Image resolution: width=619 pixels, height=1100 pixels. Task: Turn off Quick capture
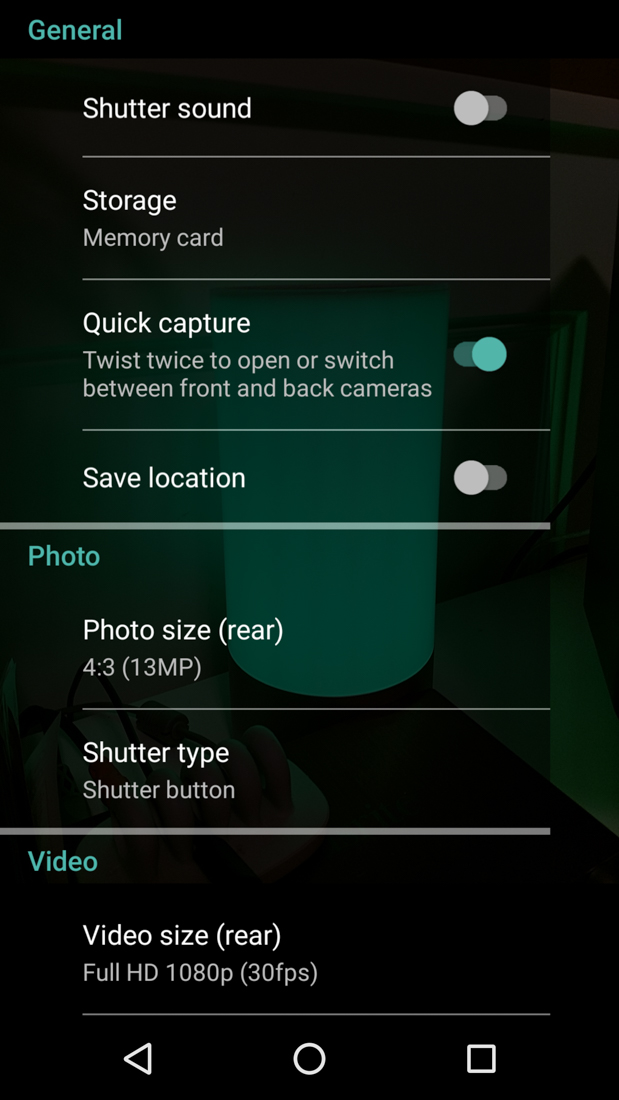click(x=478, y=355)
